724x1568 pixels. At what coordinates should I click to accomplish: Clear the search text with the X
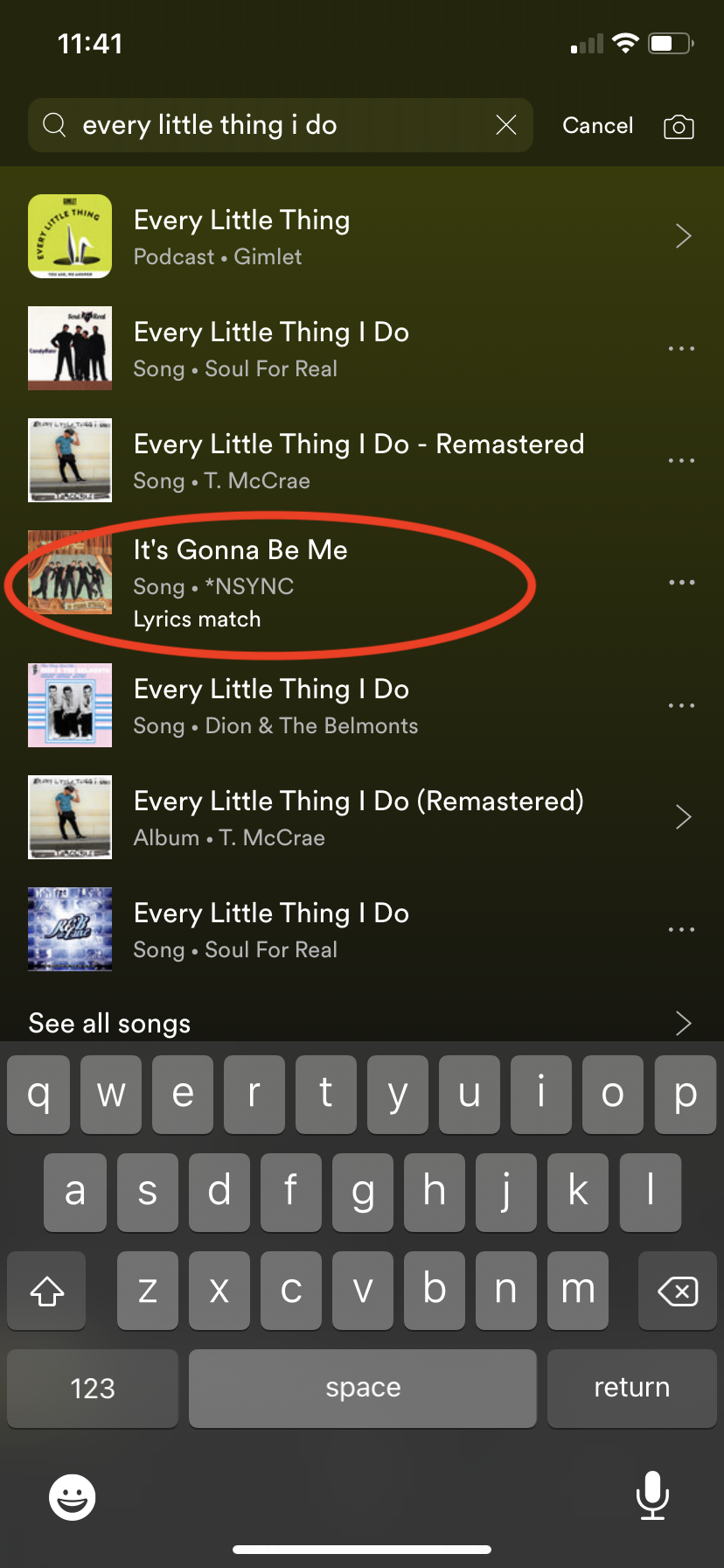point(506,125)
